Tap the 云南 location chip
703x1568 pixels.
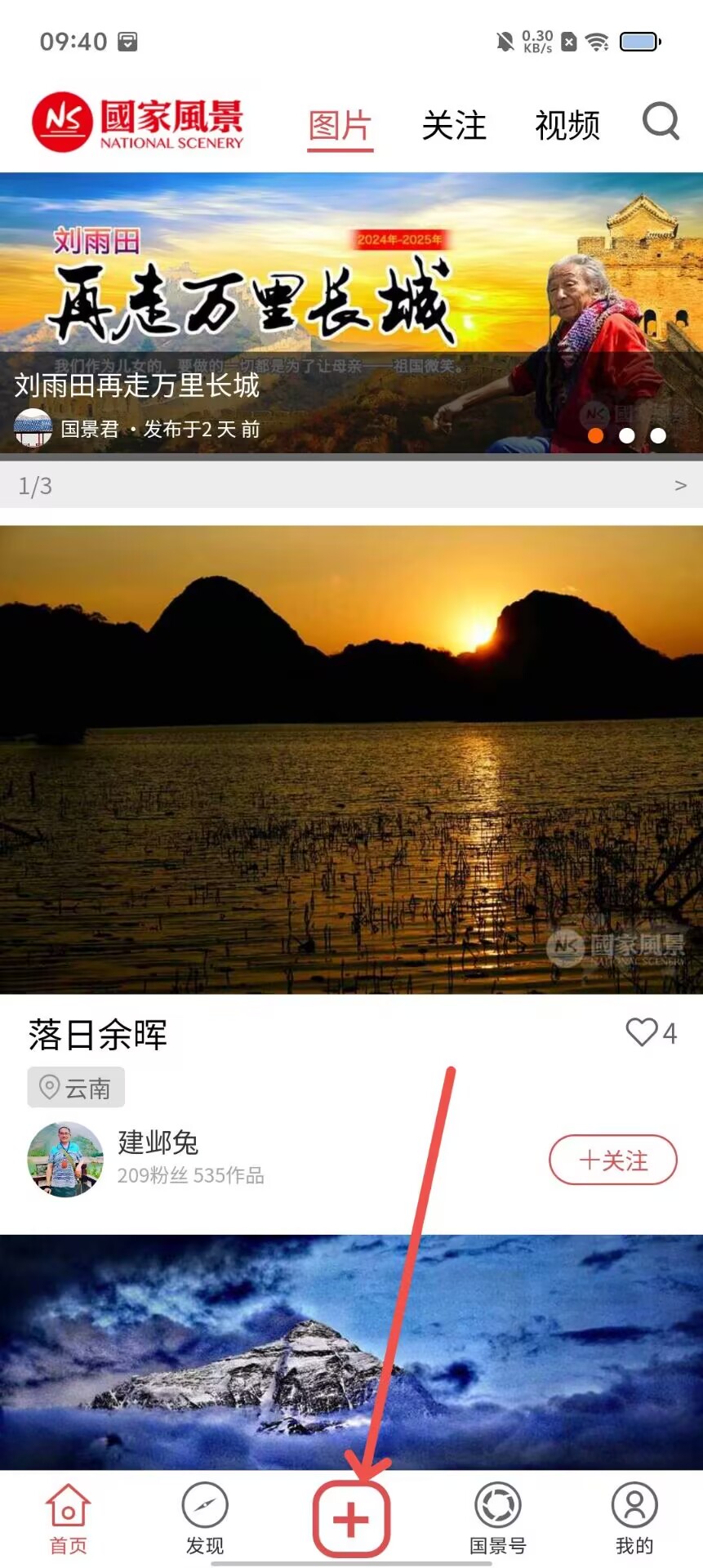click(76, 1088)
